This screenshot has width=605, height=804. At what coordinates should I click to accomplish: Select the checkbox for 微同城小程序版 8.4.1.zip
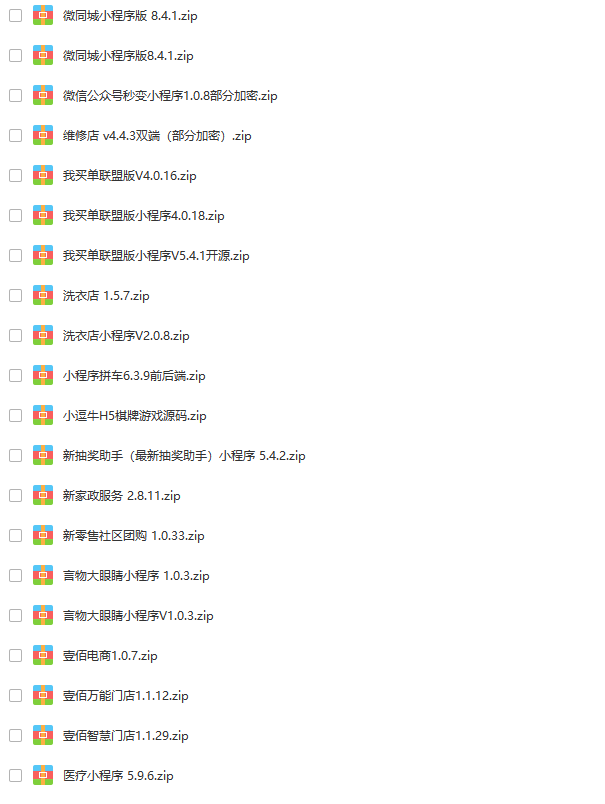pyautogui.click(x=15, y=15)
